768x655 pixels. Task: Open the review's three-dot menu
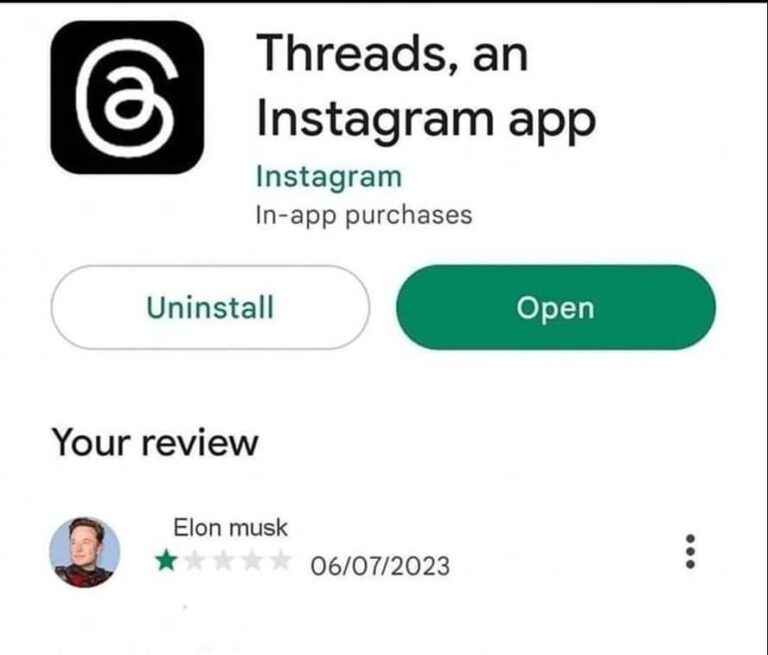point(687,552)
